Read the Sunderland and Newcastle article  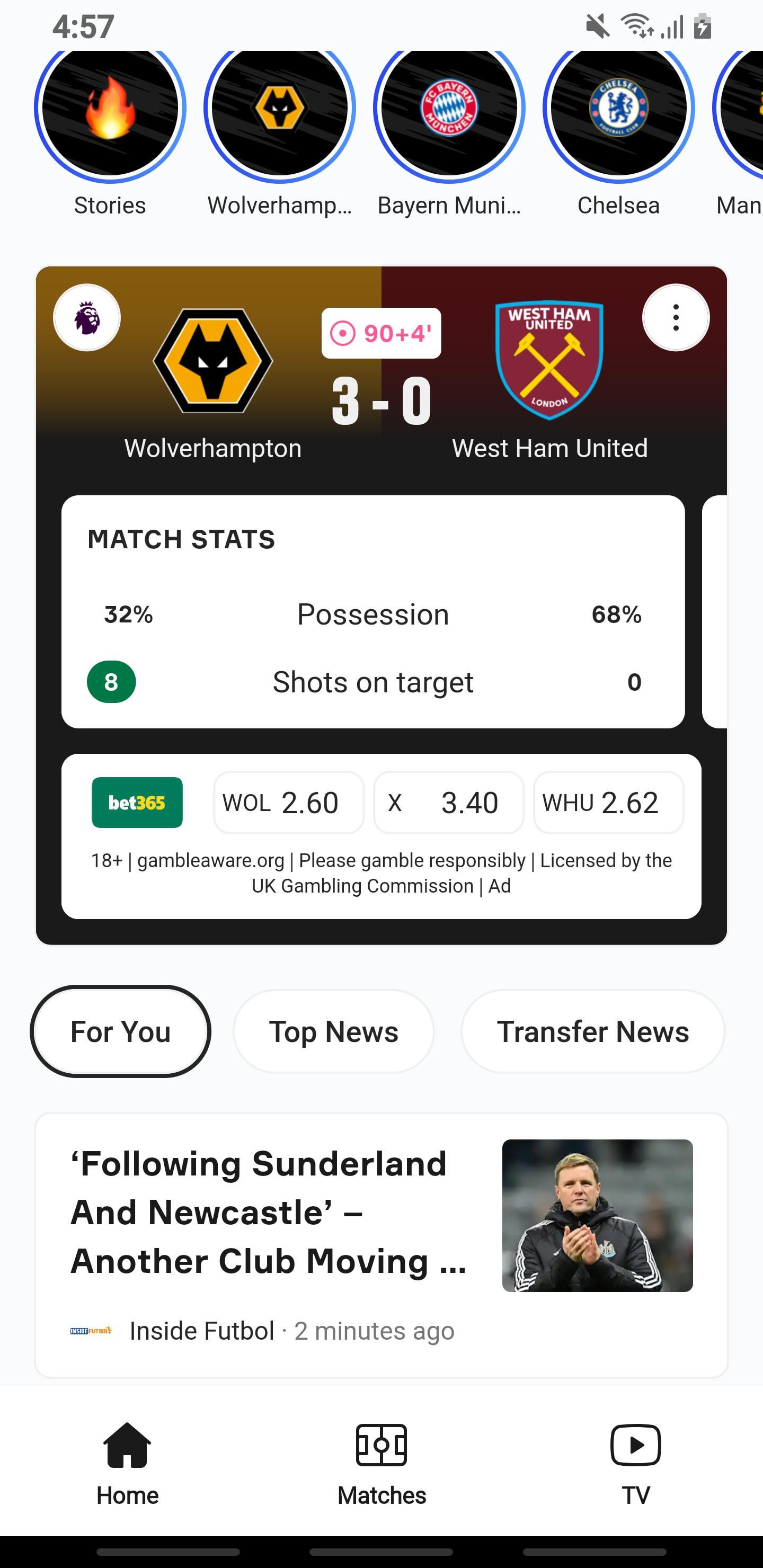click(268, 1213)
